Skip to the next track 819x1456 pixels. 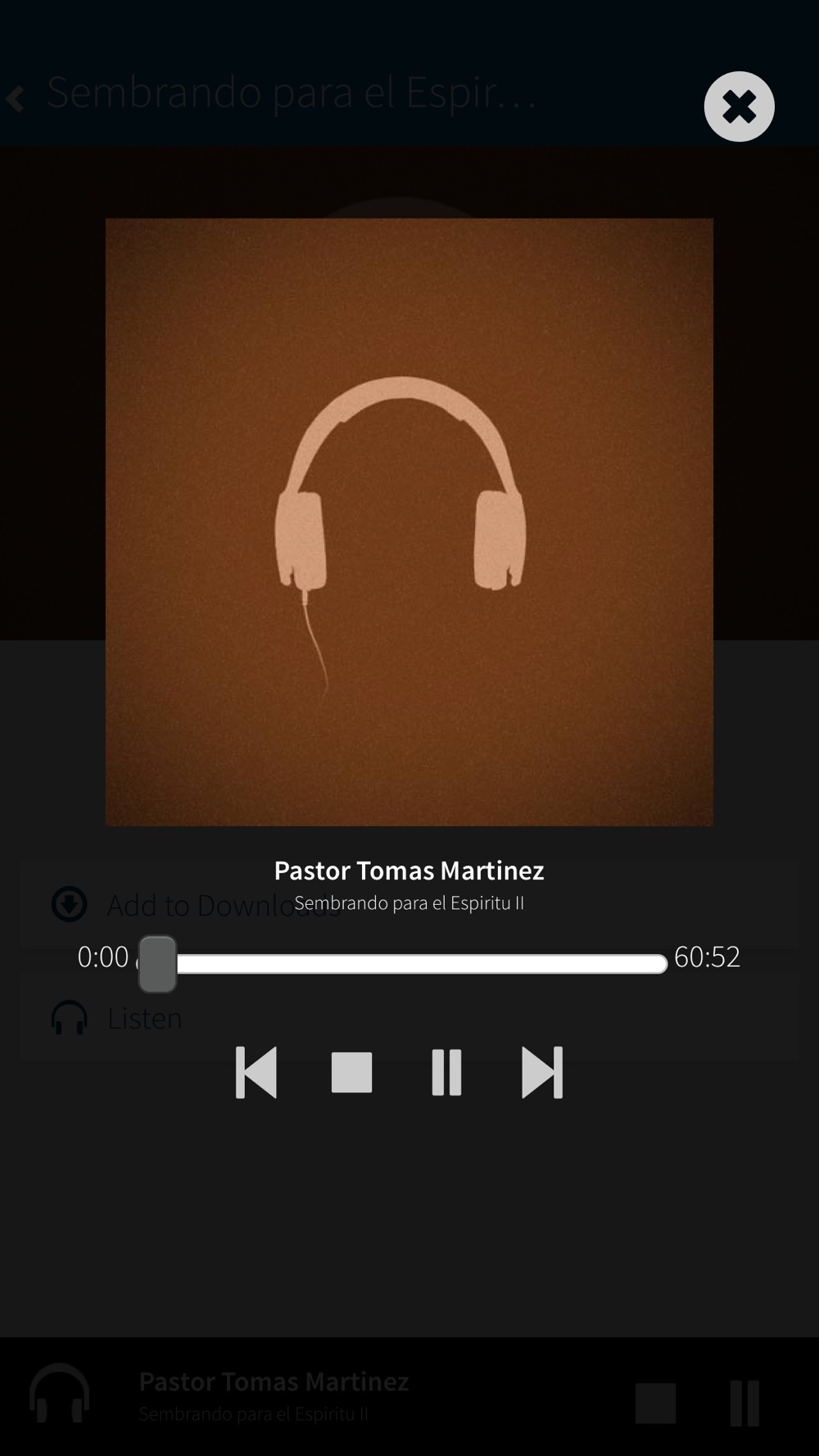542,1072
